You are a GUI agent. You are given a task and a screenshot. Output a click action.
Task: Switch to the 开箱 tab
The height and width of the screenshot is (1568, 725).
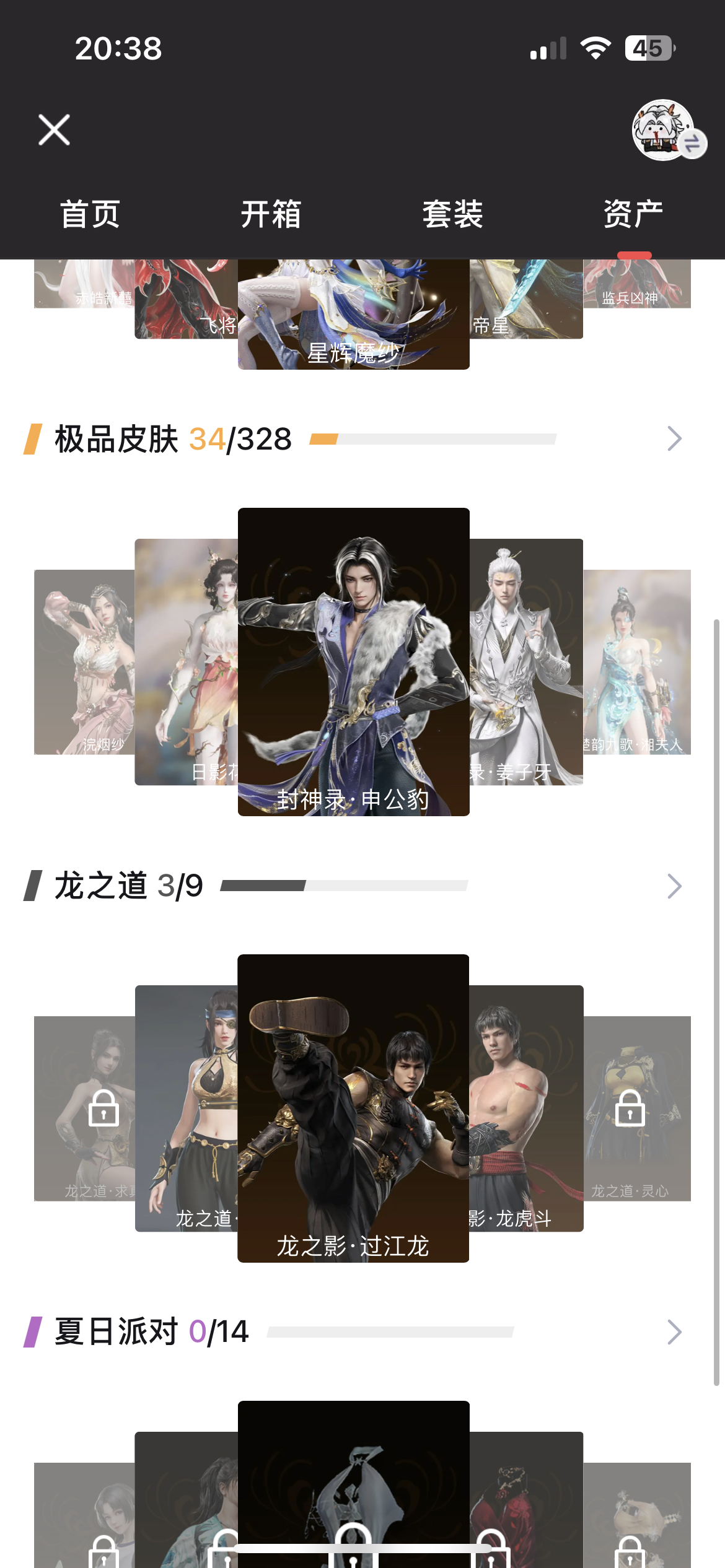tap(271, 215)
